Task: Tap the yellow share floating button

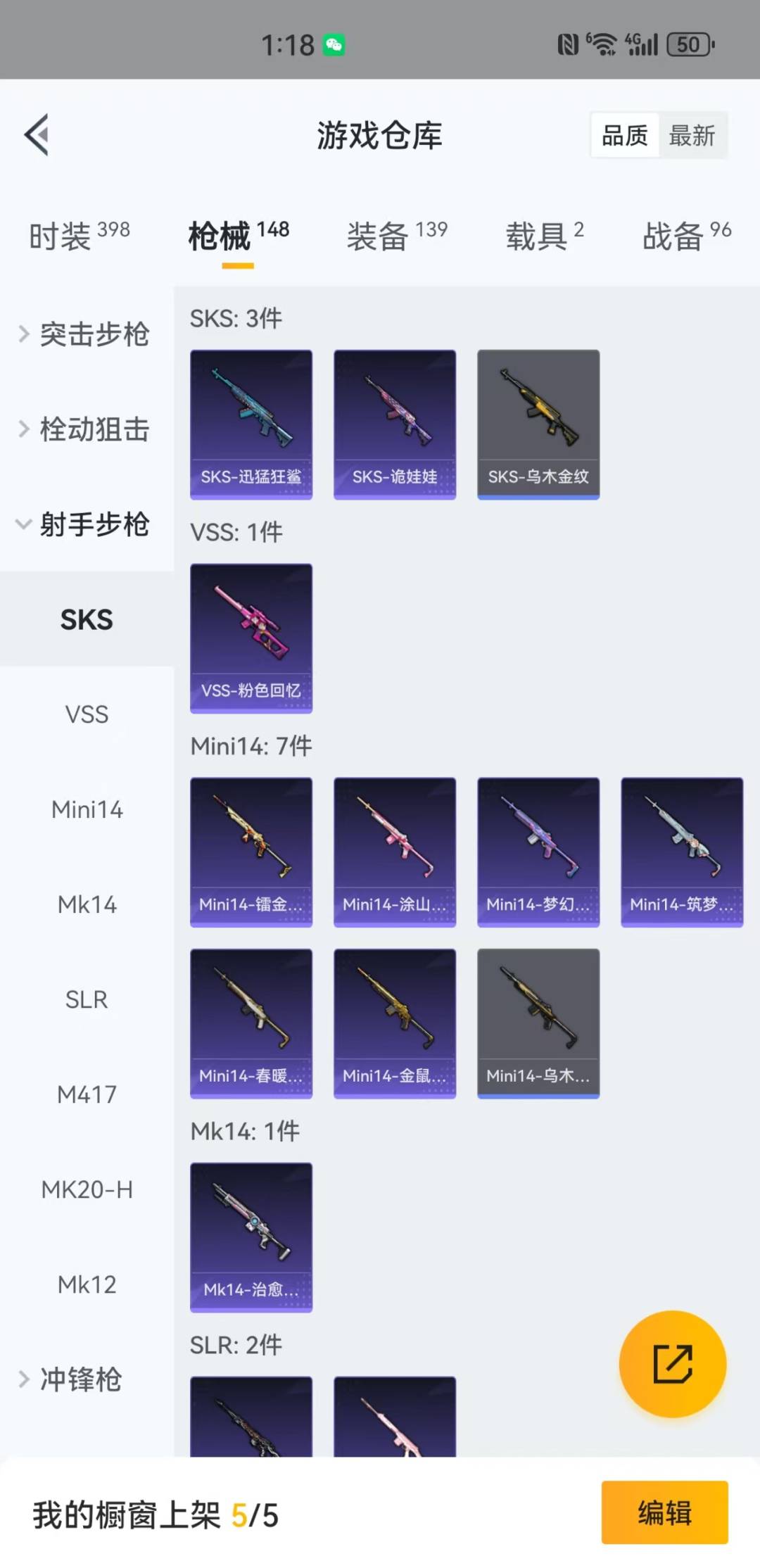Action: point(672,1364)
